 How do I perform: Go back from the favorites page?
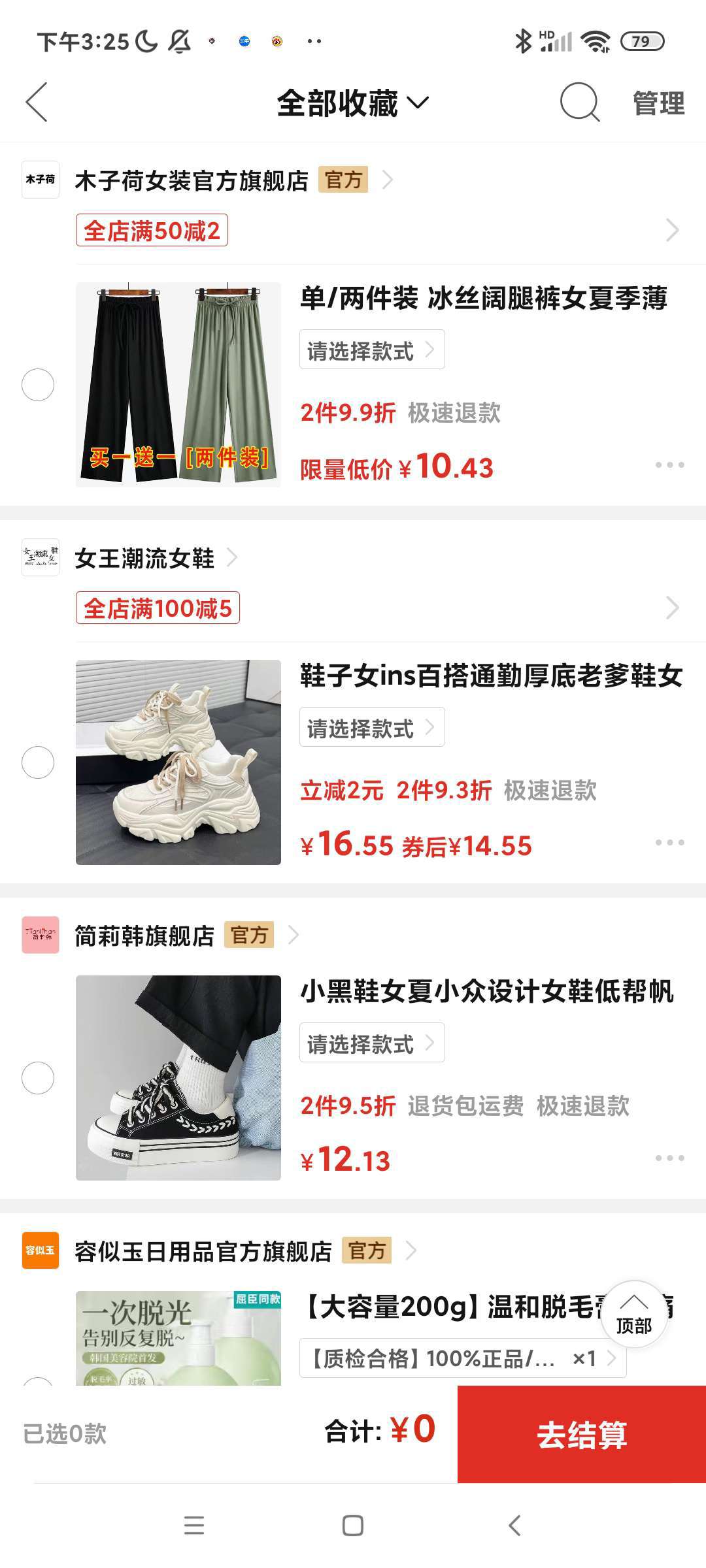[x=37, y=103]
